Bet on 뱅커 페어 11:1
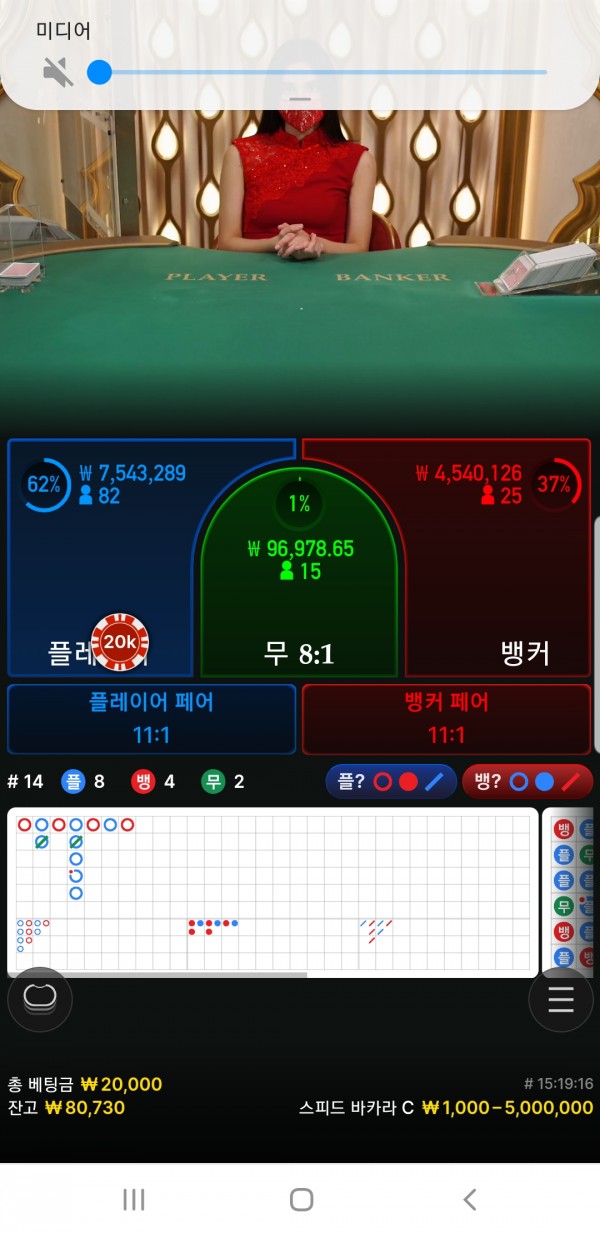This screenshot has width=600, height=1233. (x=446, y=718)
